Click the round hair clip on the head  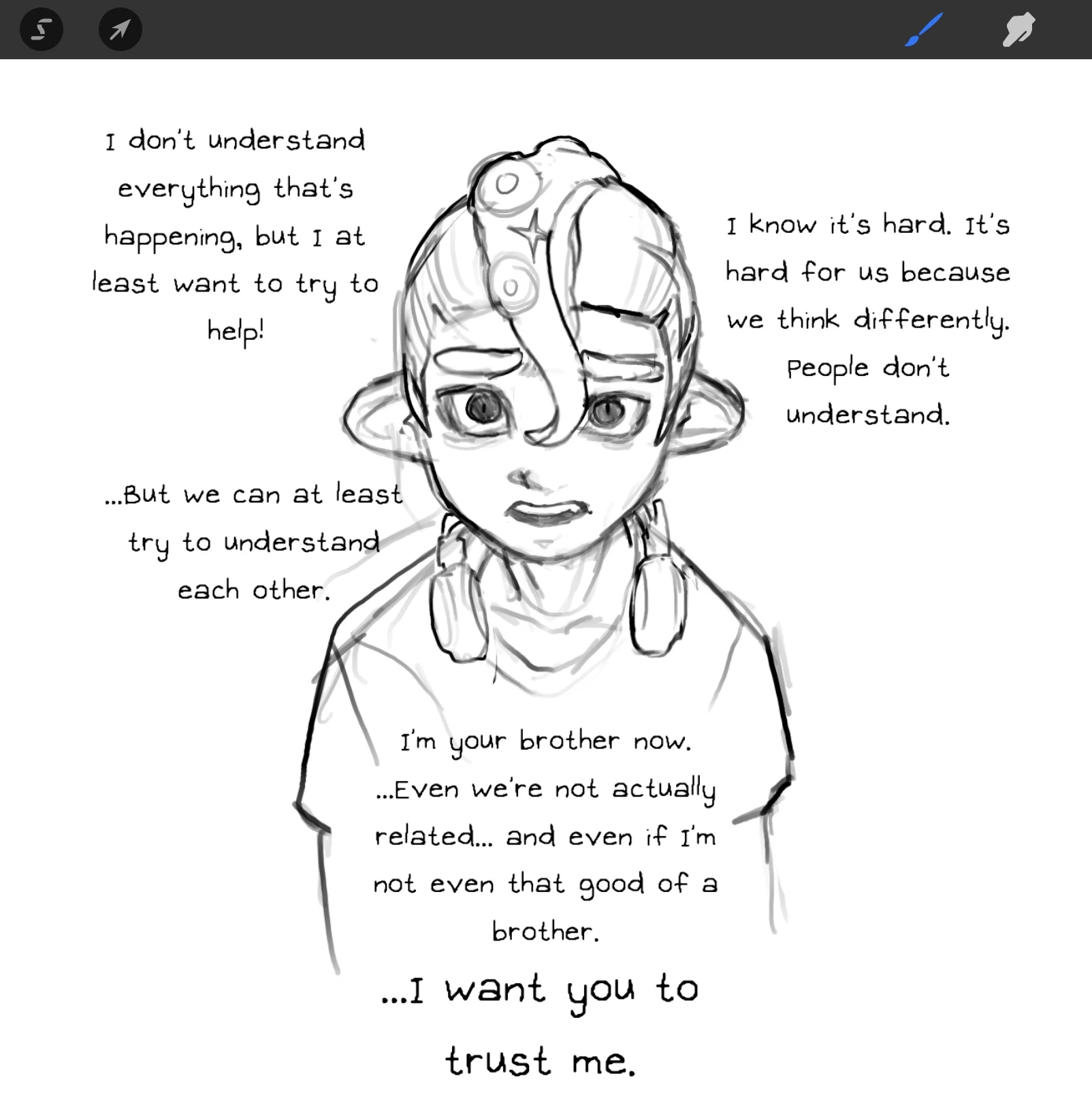pyautogui.click(x=507, y=185)
